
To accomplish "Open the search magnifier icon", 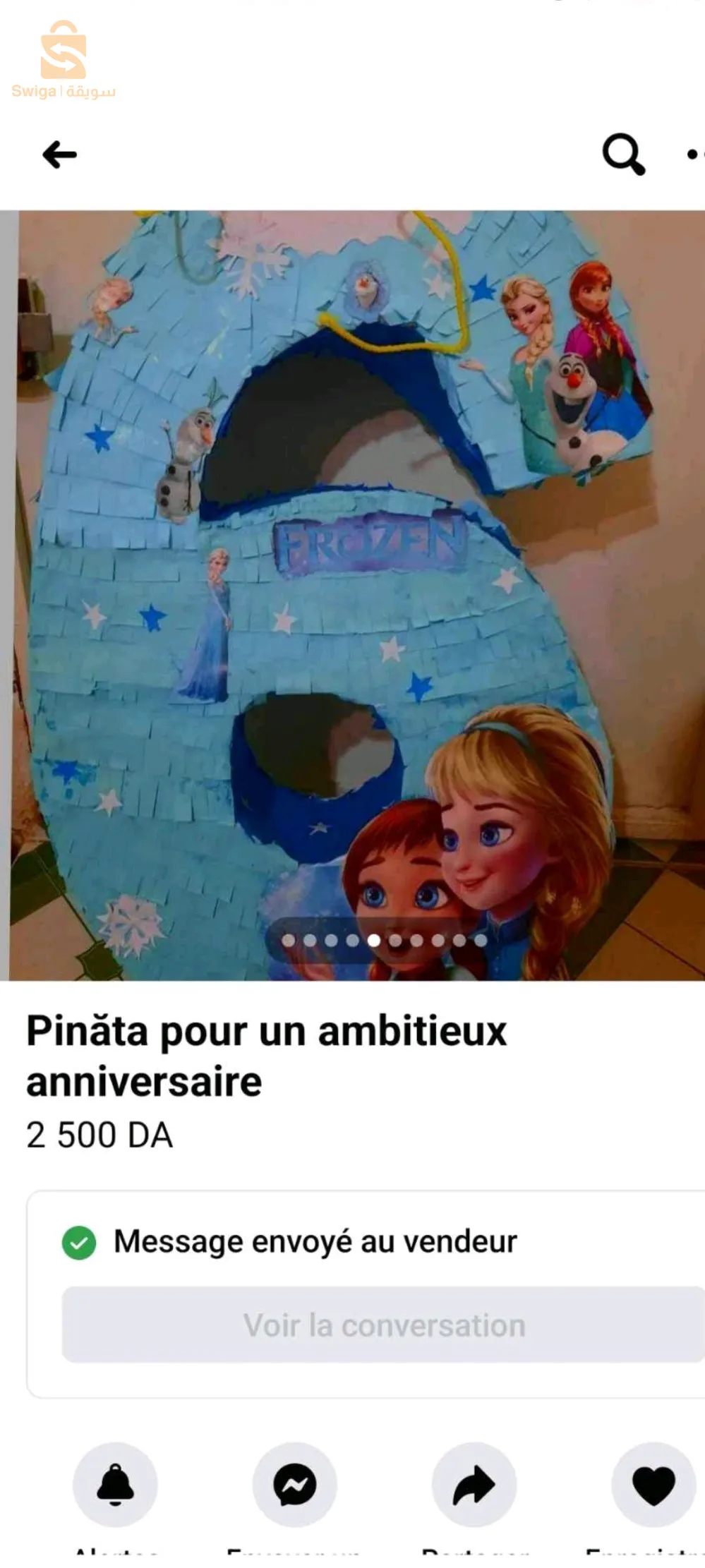I will pyautogui.click(x=623, y=154).
